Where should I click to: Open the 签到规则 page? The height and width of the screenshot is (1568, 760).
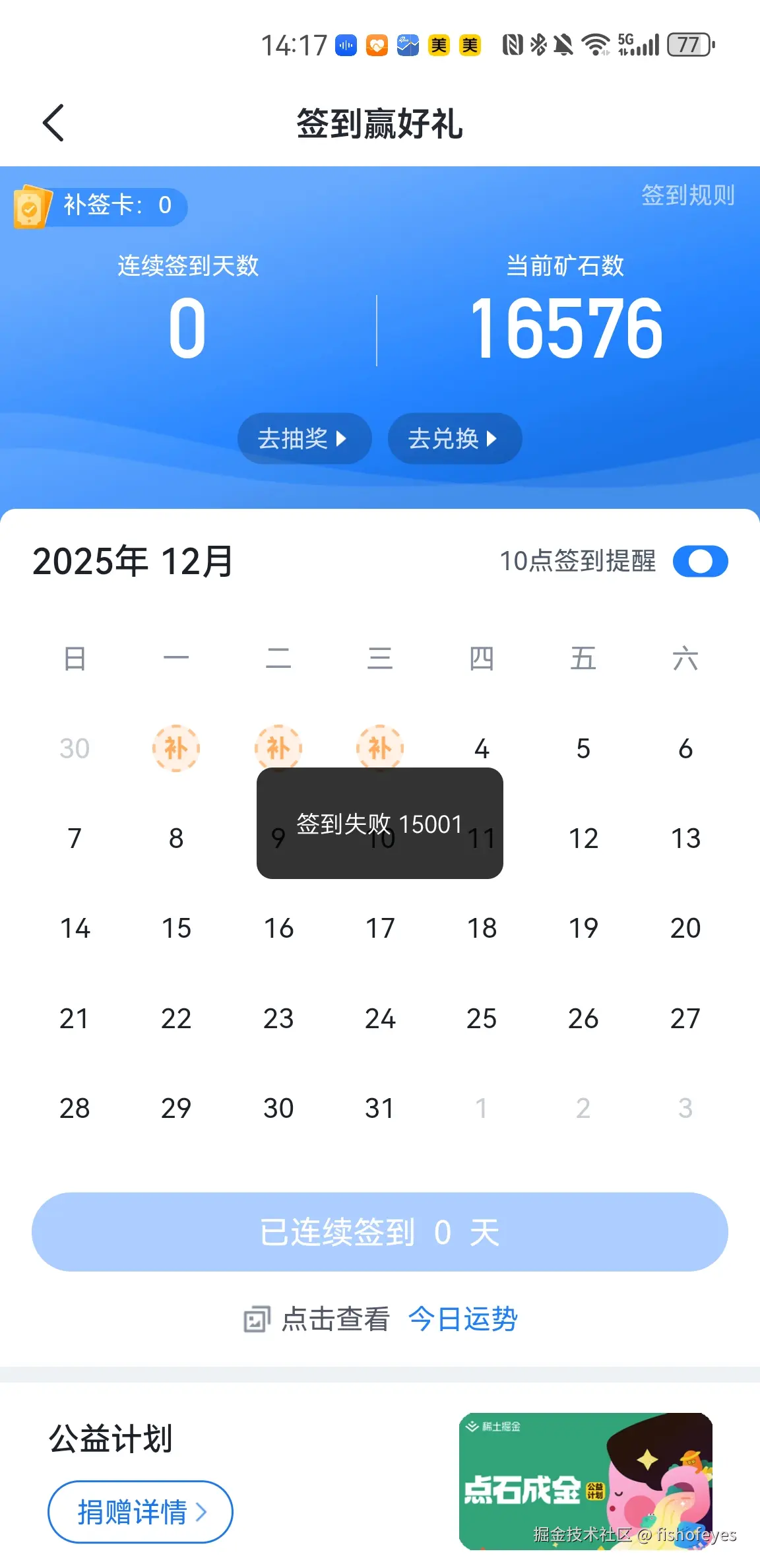coord(687,196)
